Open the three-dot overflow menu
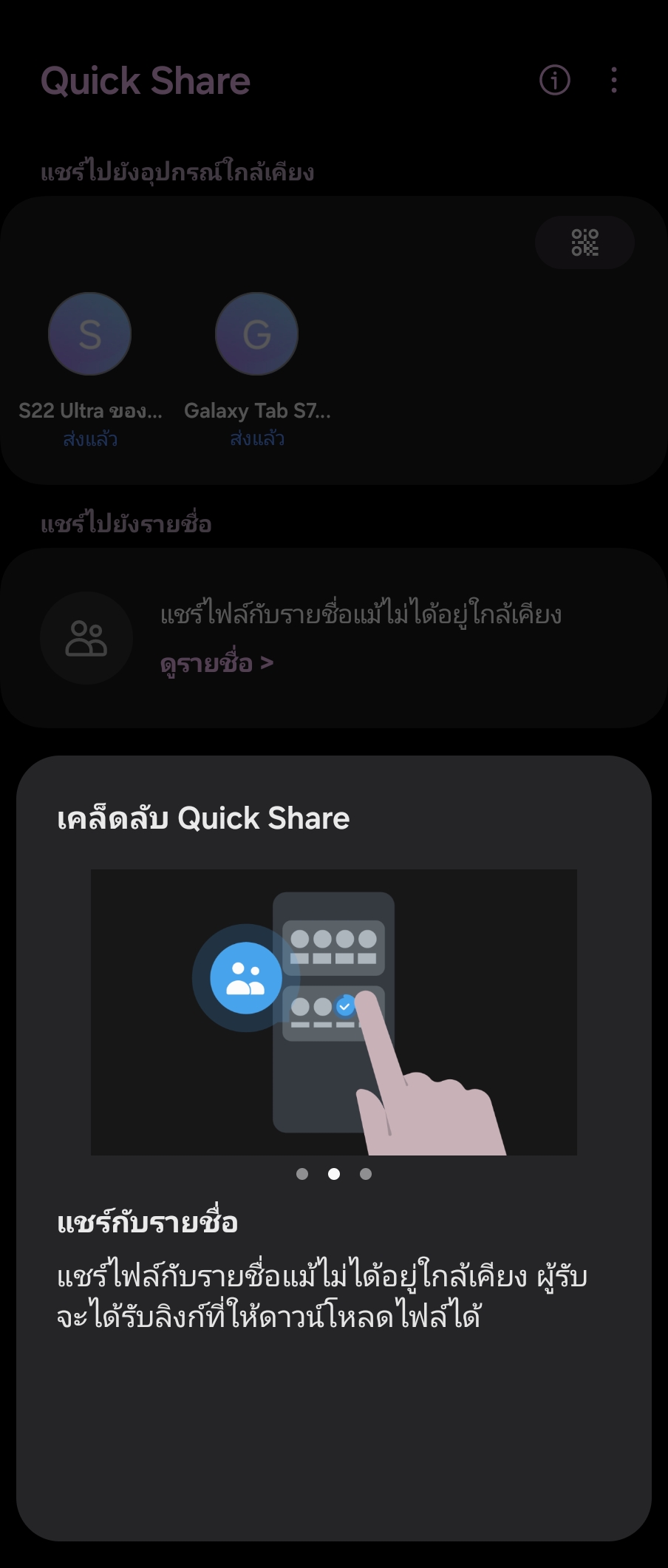This screenshot has height=1568, width=668. click(x=614, y=80)
